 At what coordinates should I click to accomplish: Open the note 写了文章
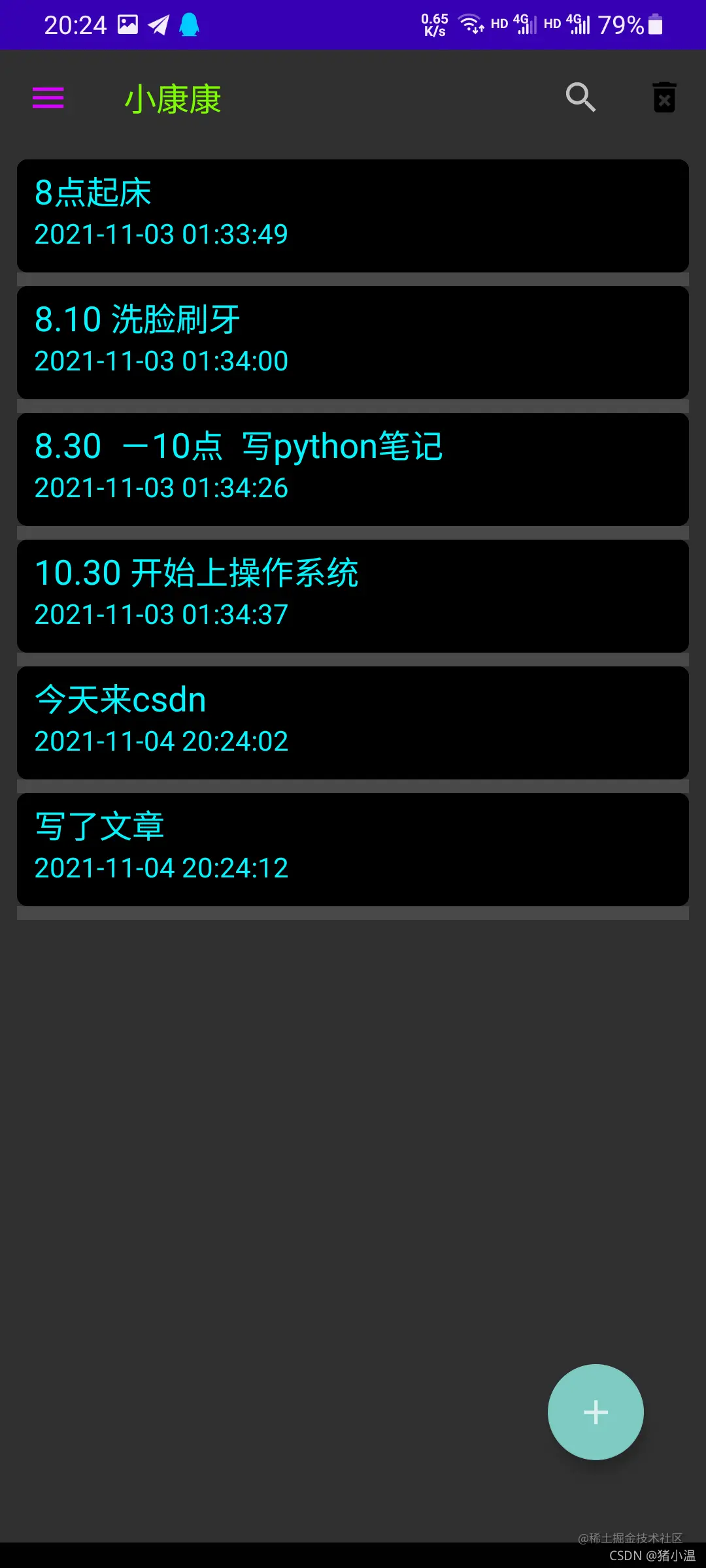tap(353, 849)
